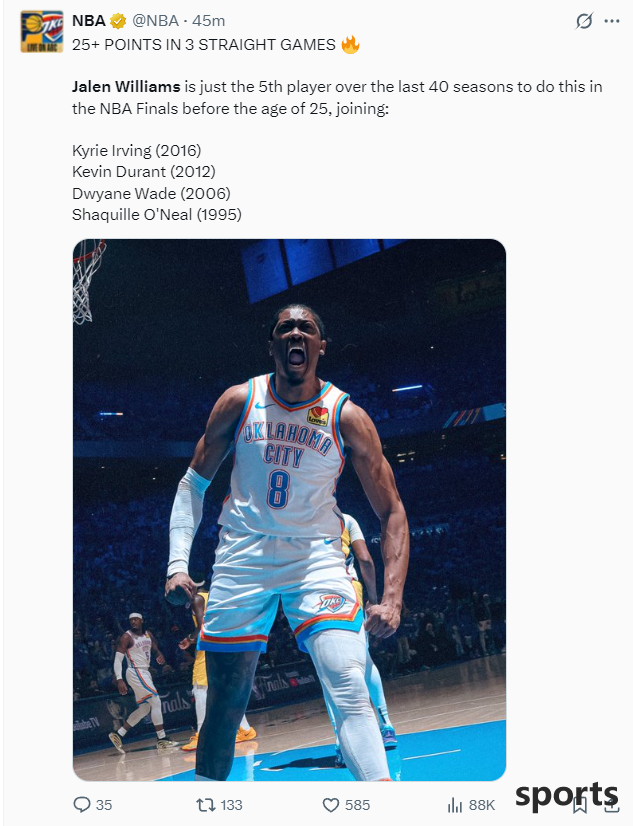Screen dimensions: 633x826
Task: Bookmark this post
Action: coord(581,806)
